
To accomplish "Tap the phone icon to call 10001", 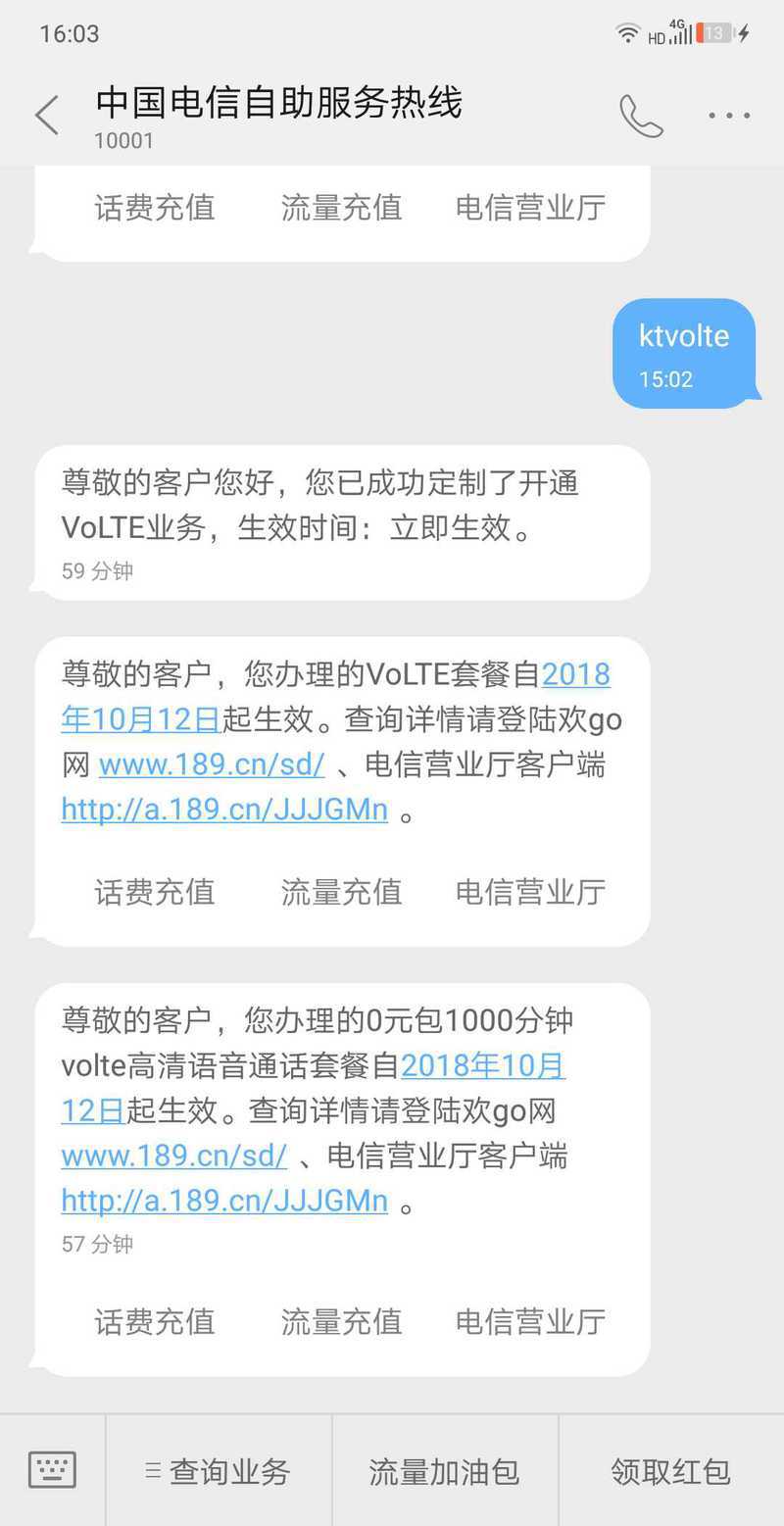I will pos(641,115).
